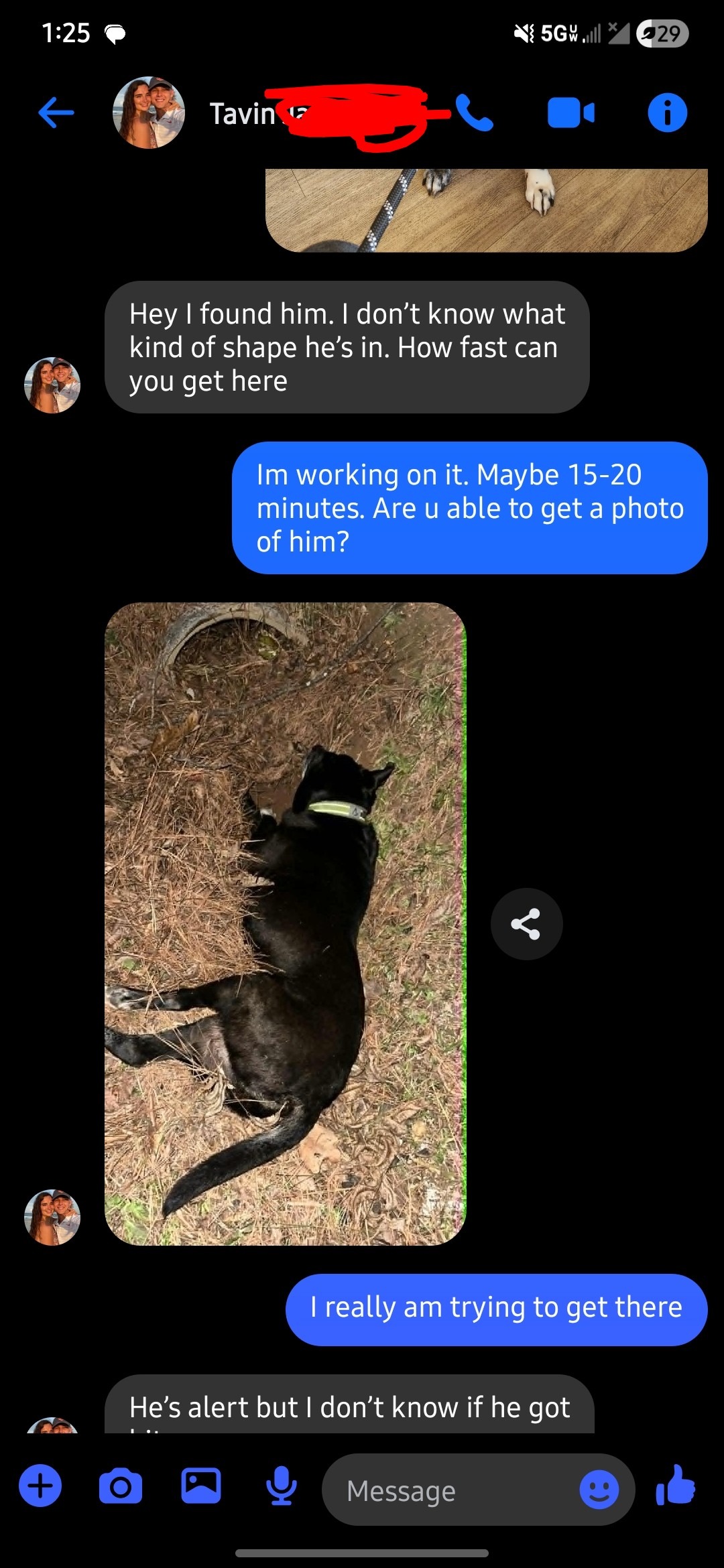724x1568 pixels.
Task: Record a voice message with microphone
Action: [282, 1486]
